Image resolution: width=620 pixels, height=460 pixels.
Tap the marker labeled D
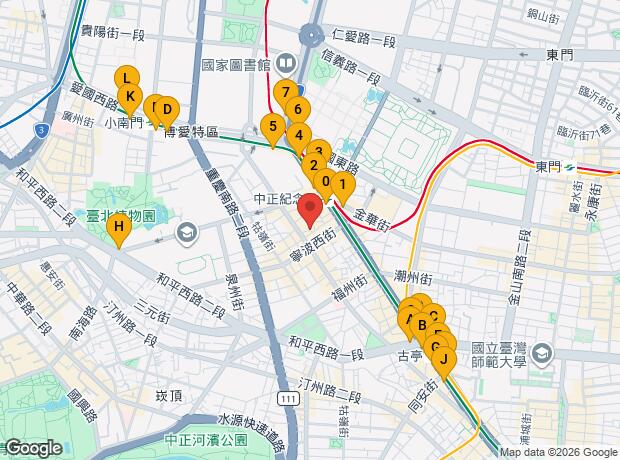pyautogui.click(x=168, y=109)
